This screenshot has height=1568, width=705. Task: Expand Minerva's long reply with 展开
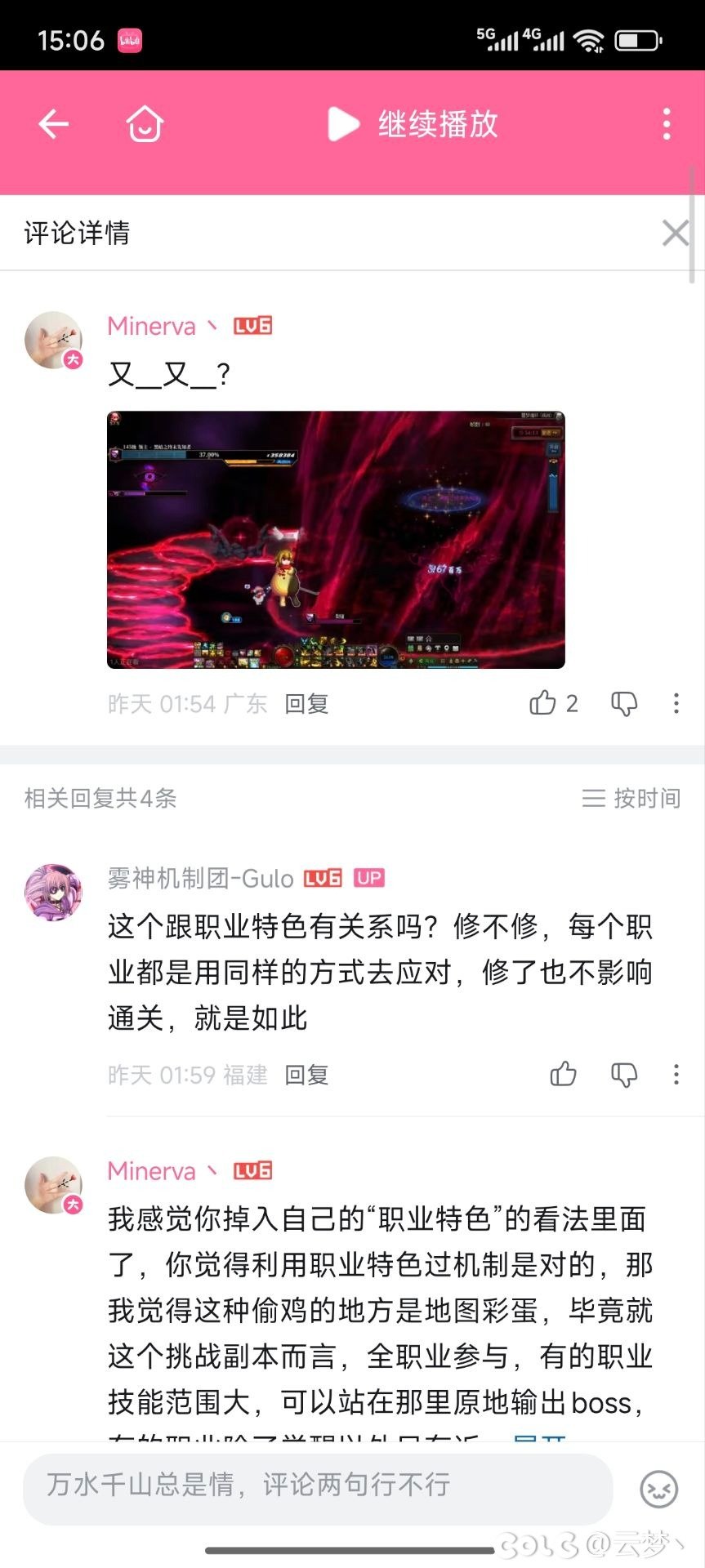point(539,1437)
